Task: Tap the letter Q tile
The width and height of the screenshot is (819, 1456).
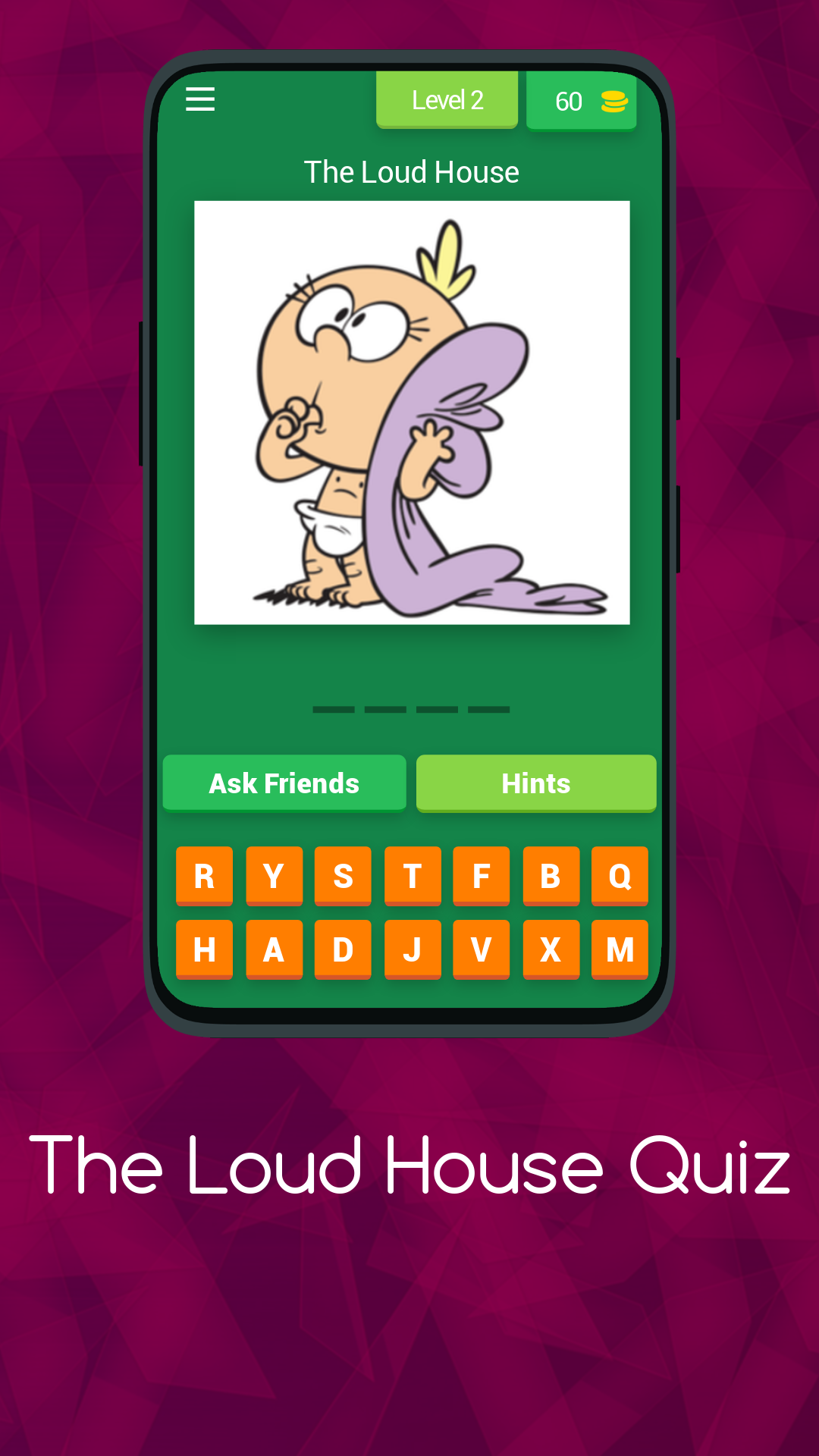Action: [620, 876]
